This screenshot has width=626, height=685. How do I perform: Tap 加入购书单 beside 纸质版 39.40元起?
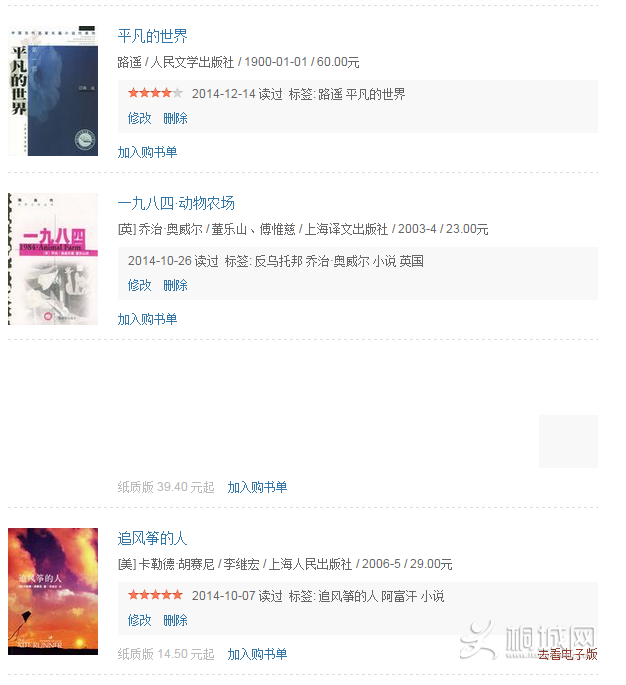[x=257, y=487]
